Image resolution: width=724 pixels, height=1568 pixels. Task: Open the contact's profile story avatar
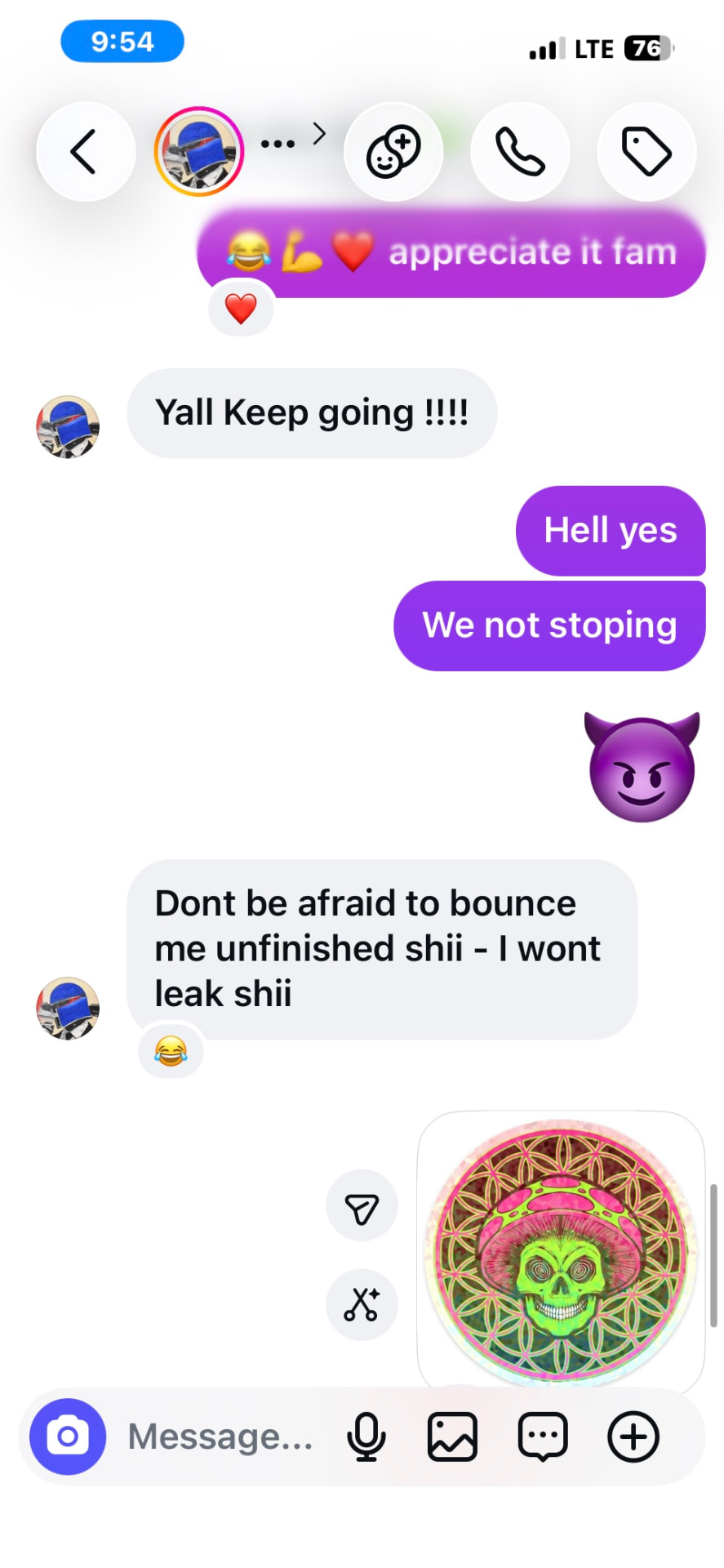point(198,152)
